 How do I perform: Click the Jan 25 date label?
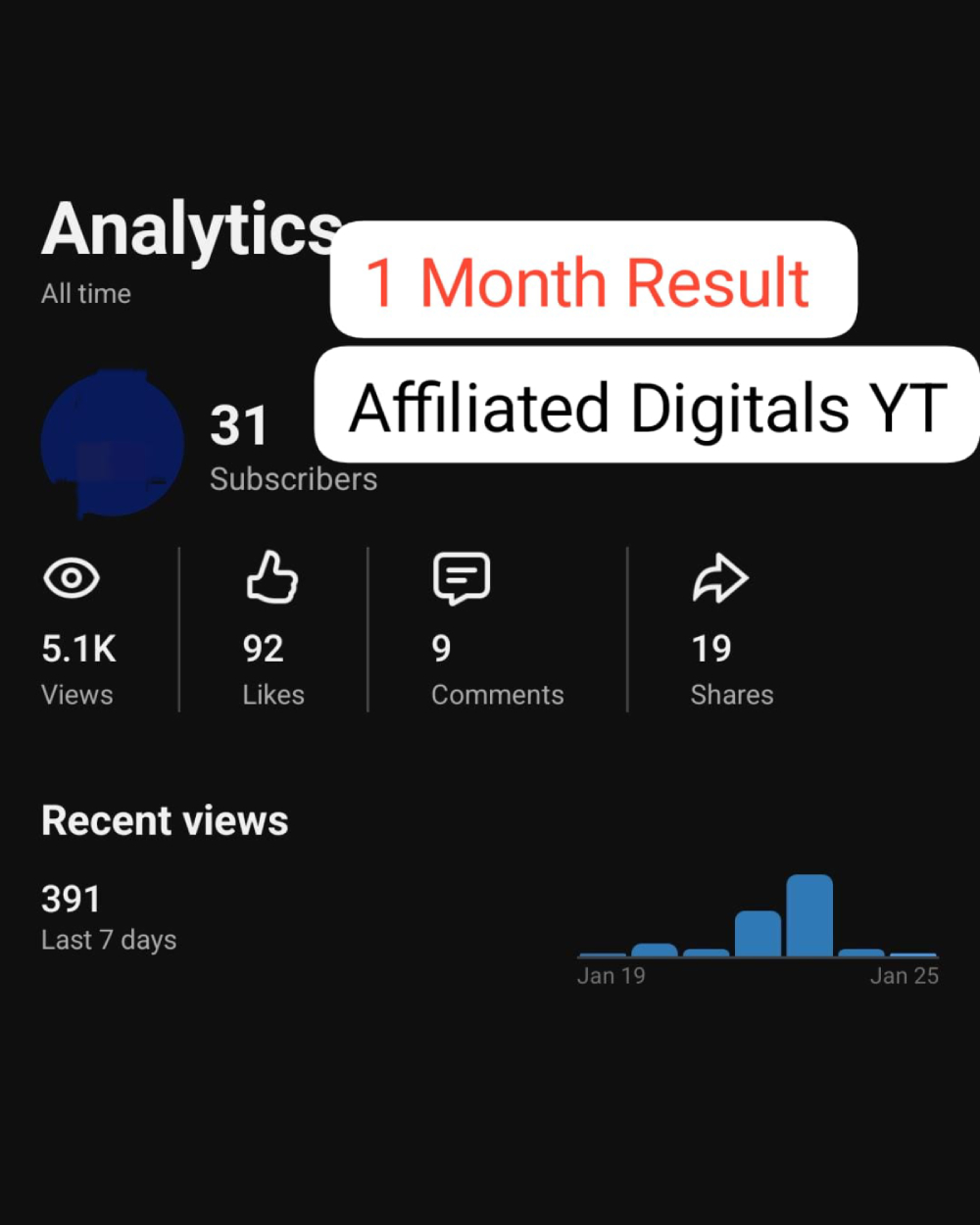pos(904,975)
